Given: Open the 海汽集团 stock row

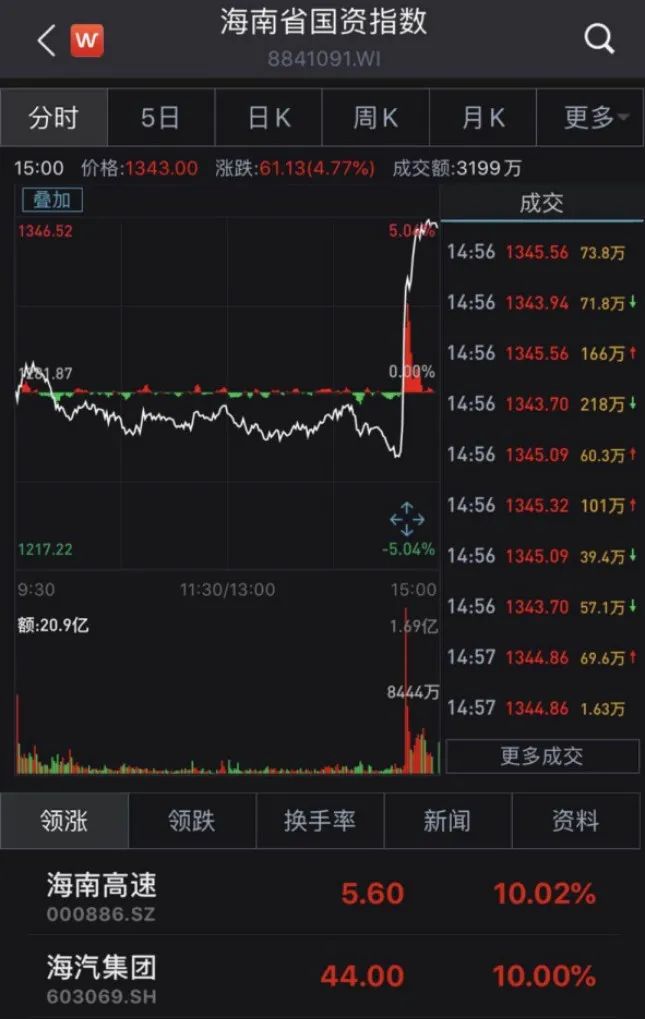Looking at the screenshot, I should tap(322, 976).
